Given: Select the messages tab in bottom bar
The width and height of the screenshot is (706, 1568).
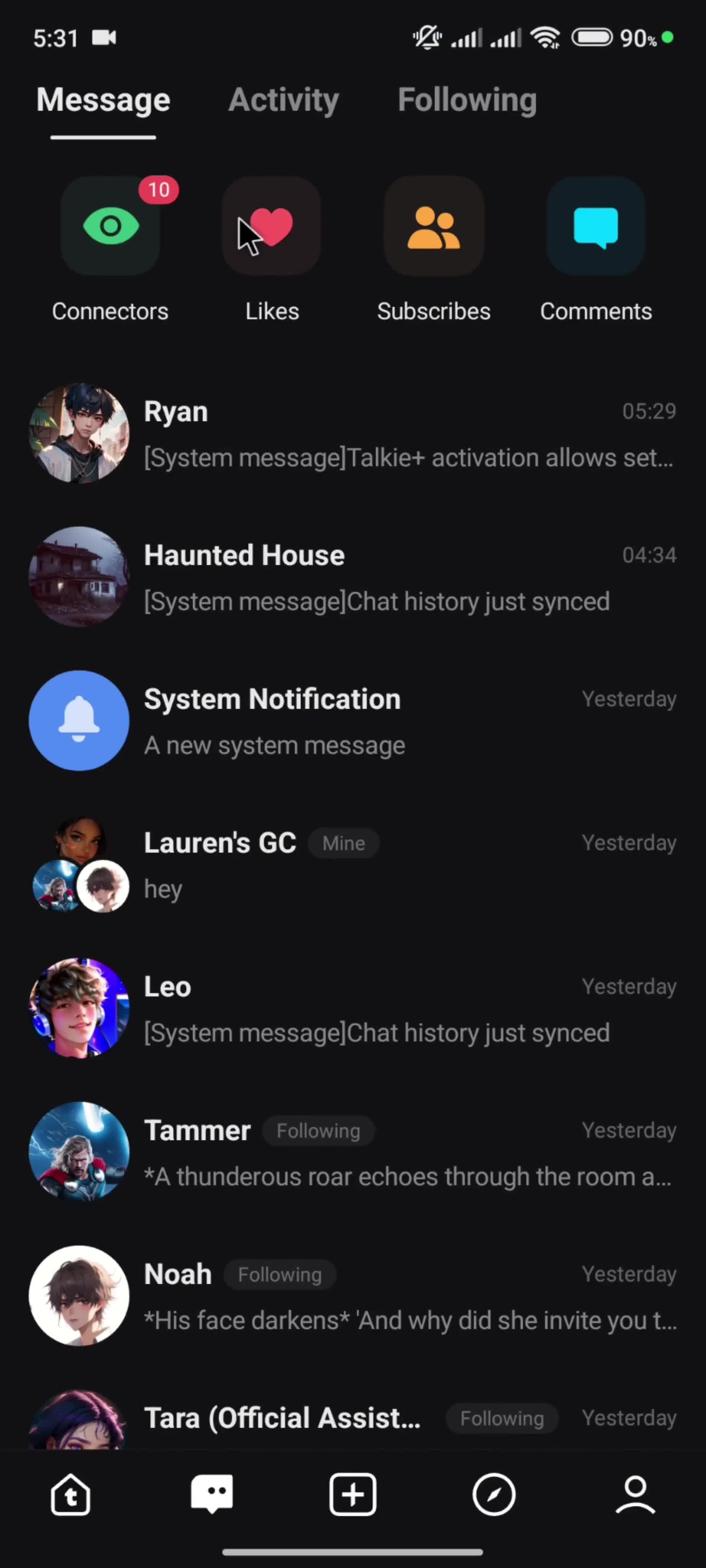Looking at the screenshot, I should tap(212, 1494).
